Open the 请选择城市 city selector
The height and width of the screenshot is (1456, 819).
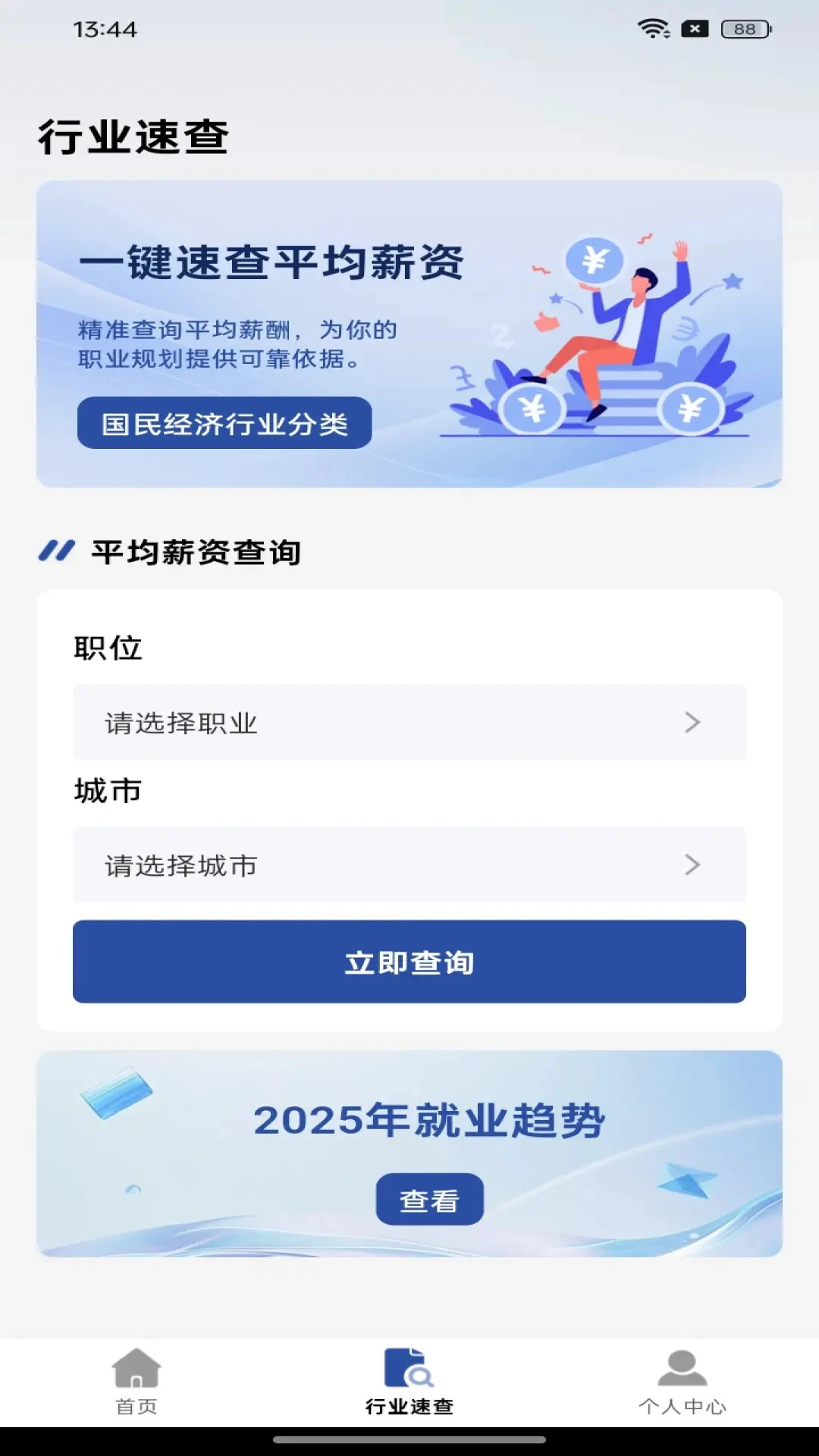pyautogui.click(x=409, y=864)
